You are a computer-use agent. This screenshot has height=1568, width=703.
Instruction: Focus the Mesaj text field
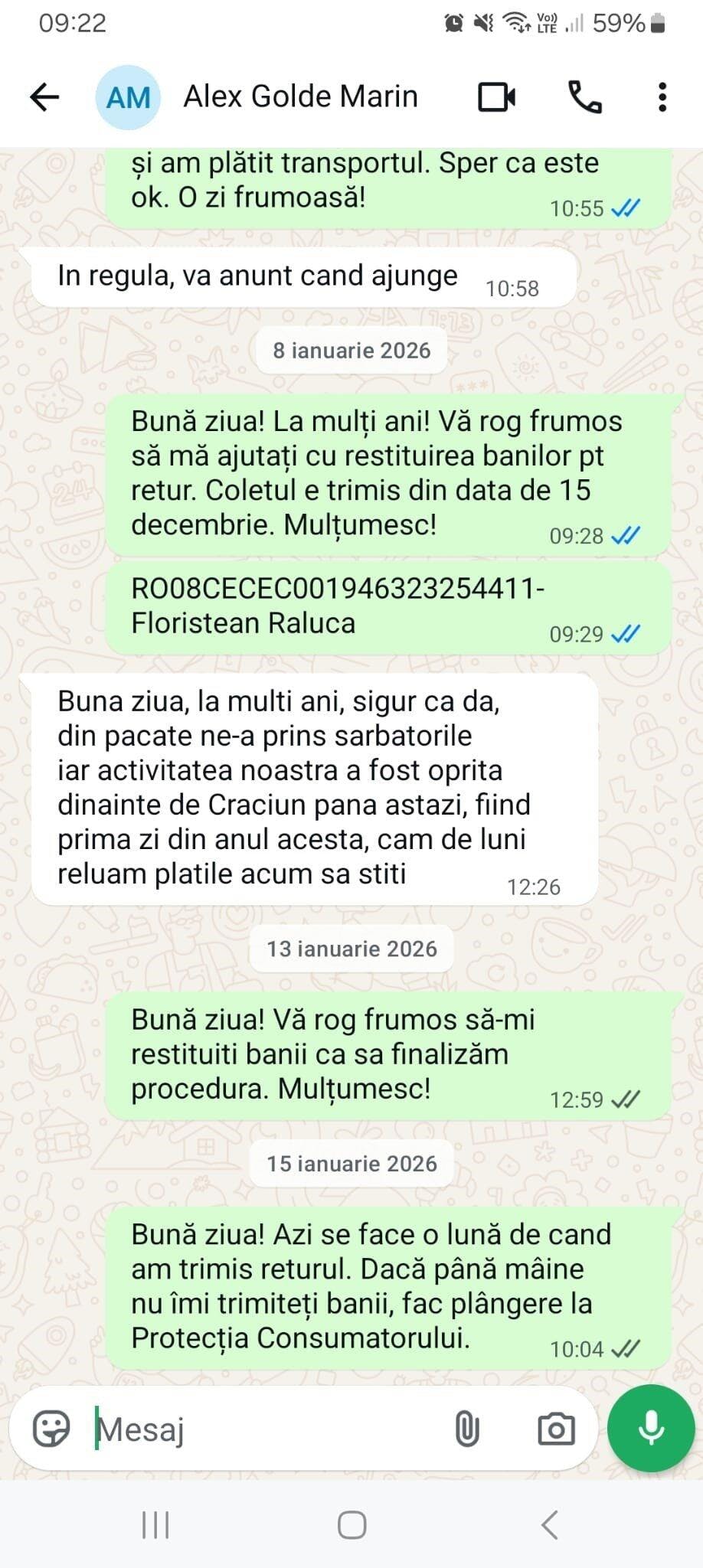tap(260, 1429)
